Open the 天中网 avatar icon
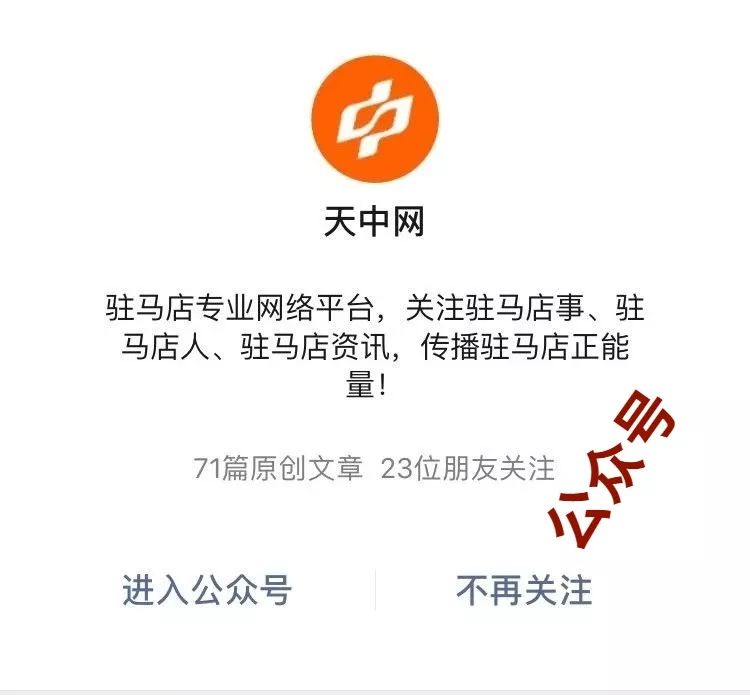Image resolution: width=750 pixels, height=695 pixels. [374, 119]
